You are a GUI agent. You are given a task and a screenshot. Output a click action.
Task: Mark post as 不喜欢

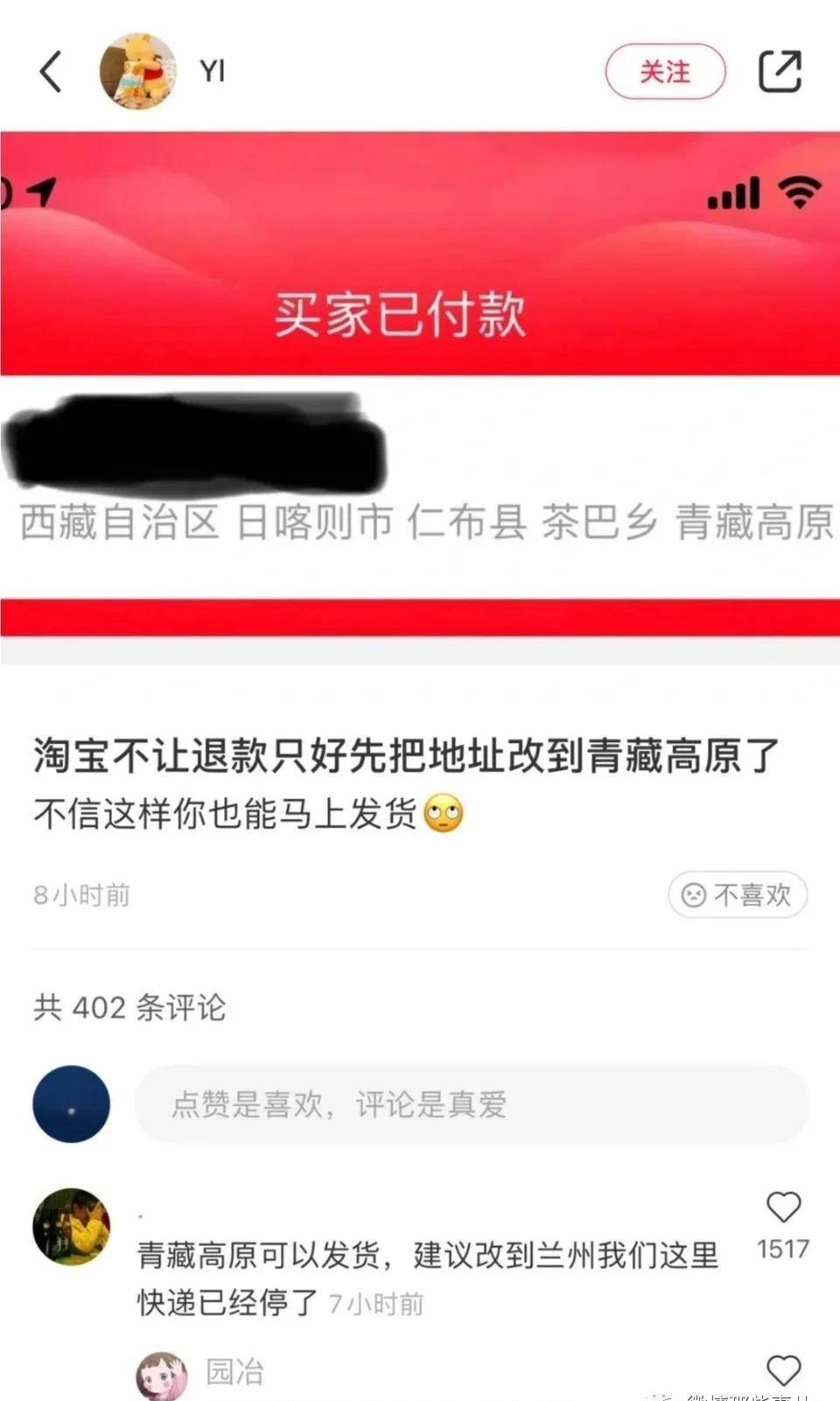(x=737, y=894)
